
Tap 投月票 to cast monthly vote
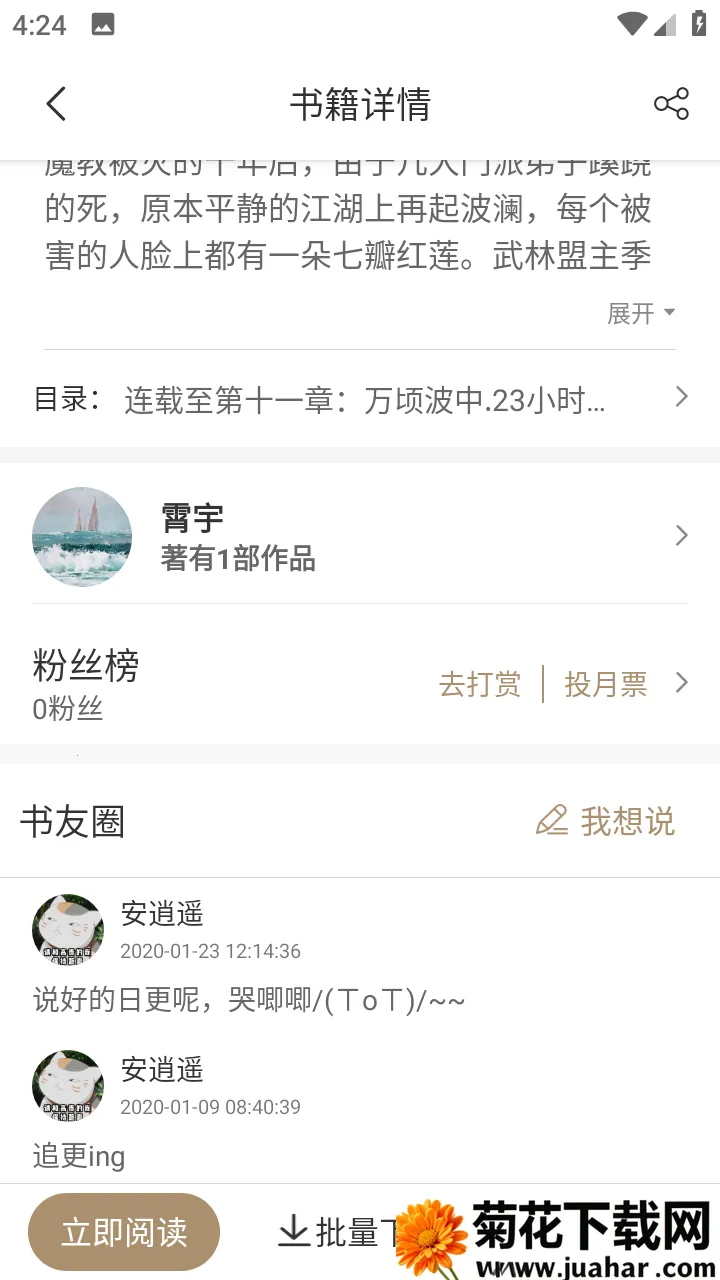[605, 685]
